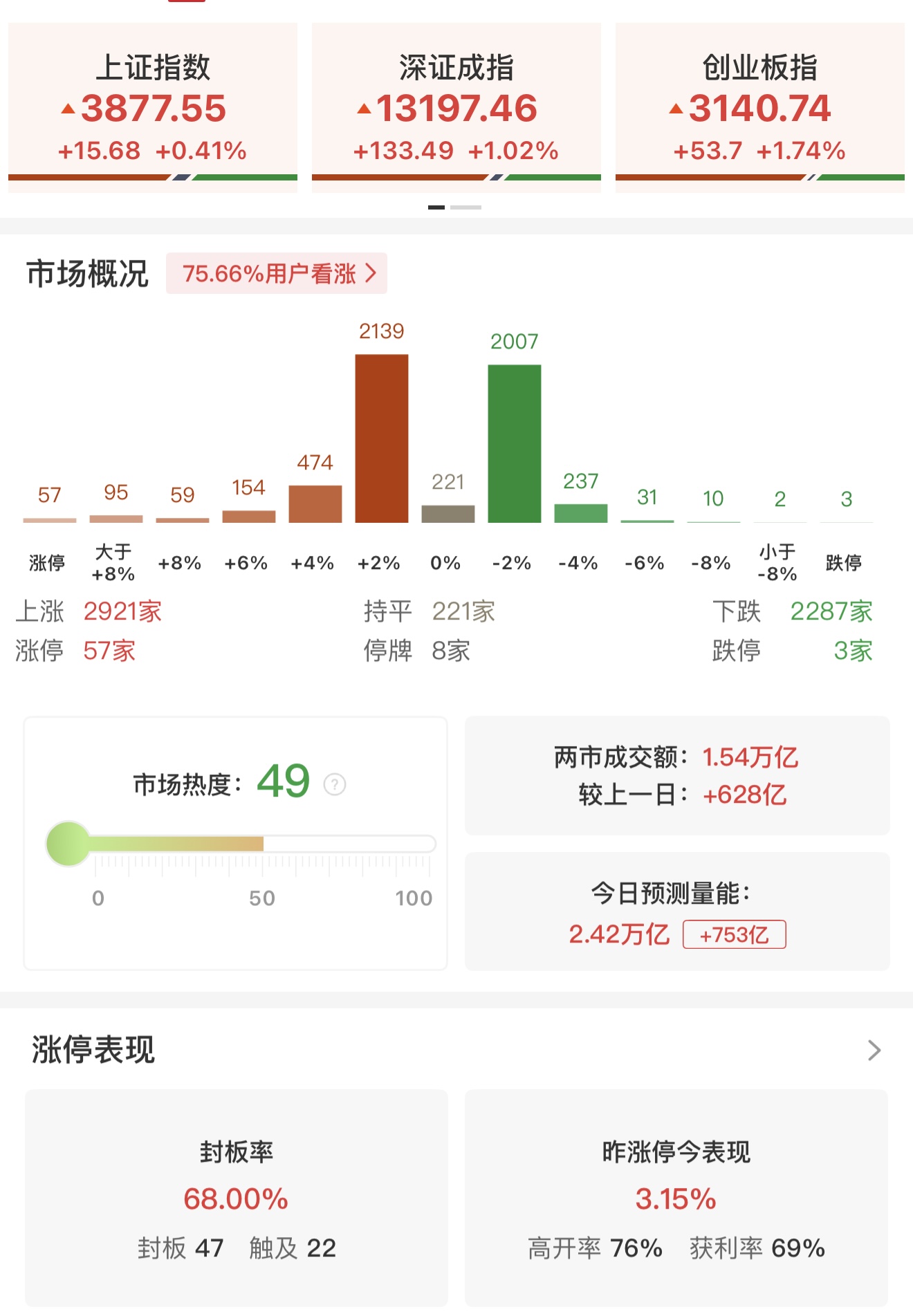Open the 75.66%用户看涨 sentiment chip

pos(277,273)
